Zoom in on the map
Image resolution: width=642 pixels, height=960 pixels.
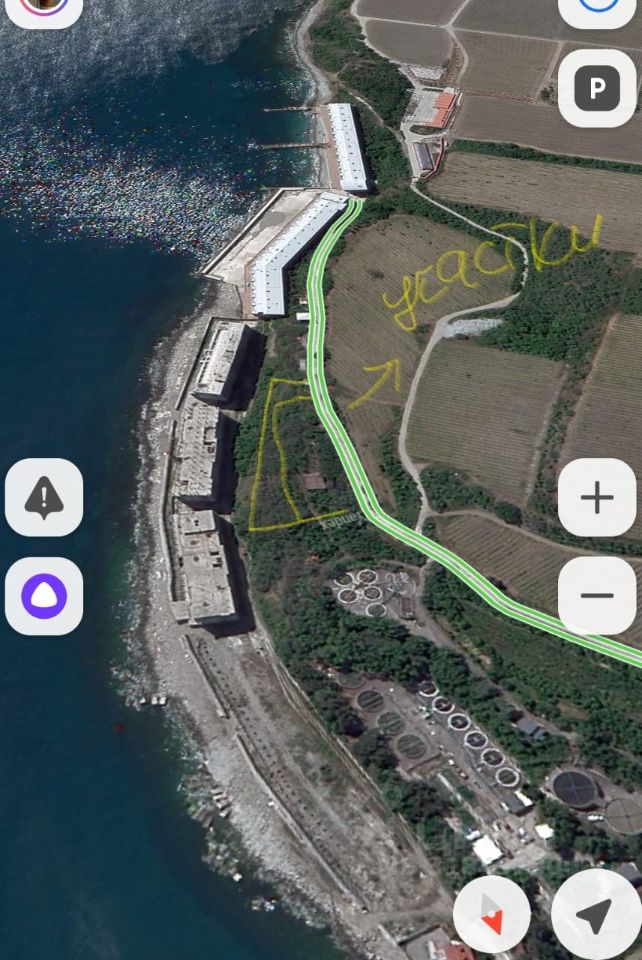[x=597, y=497]
